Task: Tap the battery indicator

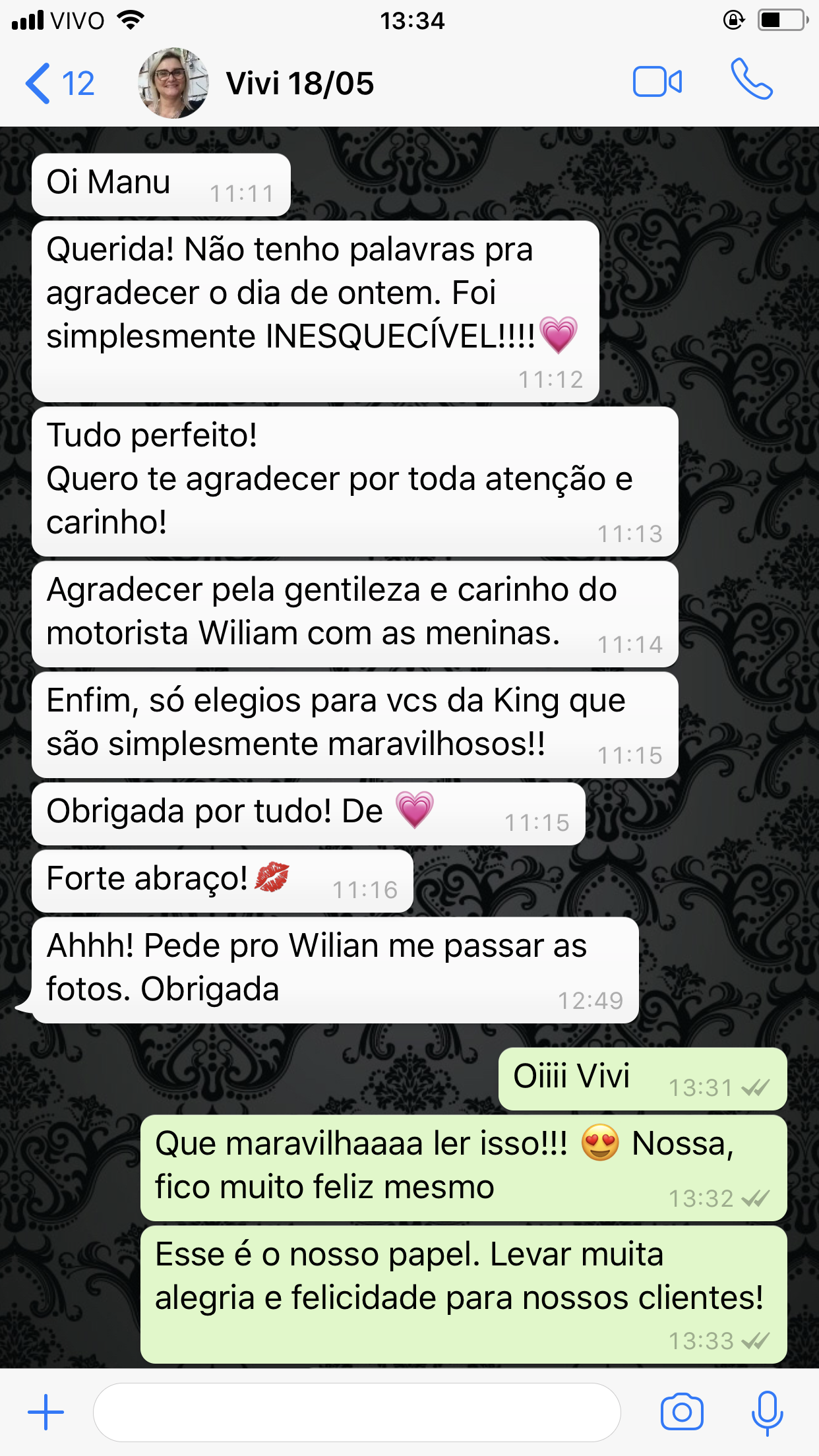Action: point(781,20)
